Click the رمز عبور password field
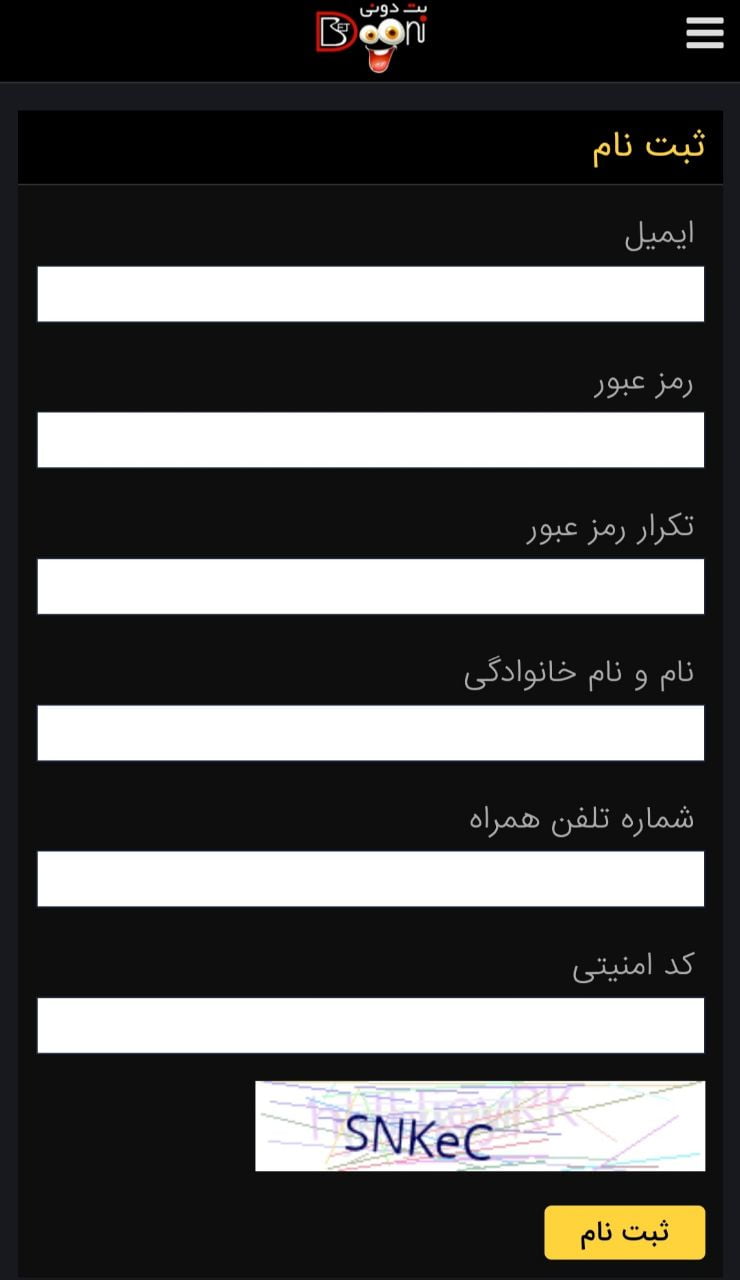The height and width of the screenshot is (1280, 740). 370,439
